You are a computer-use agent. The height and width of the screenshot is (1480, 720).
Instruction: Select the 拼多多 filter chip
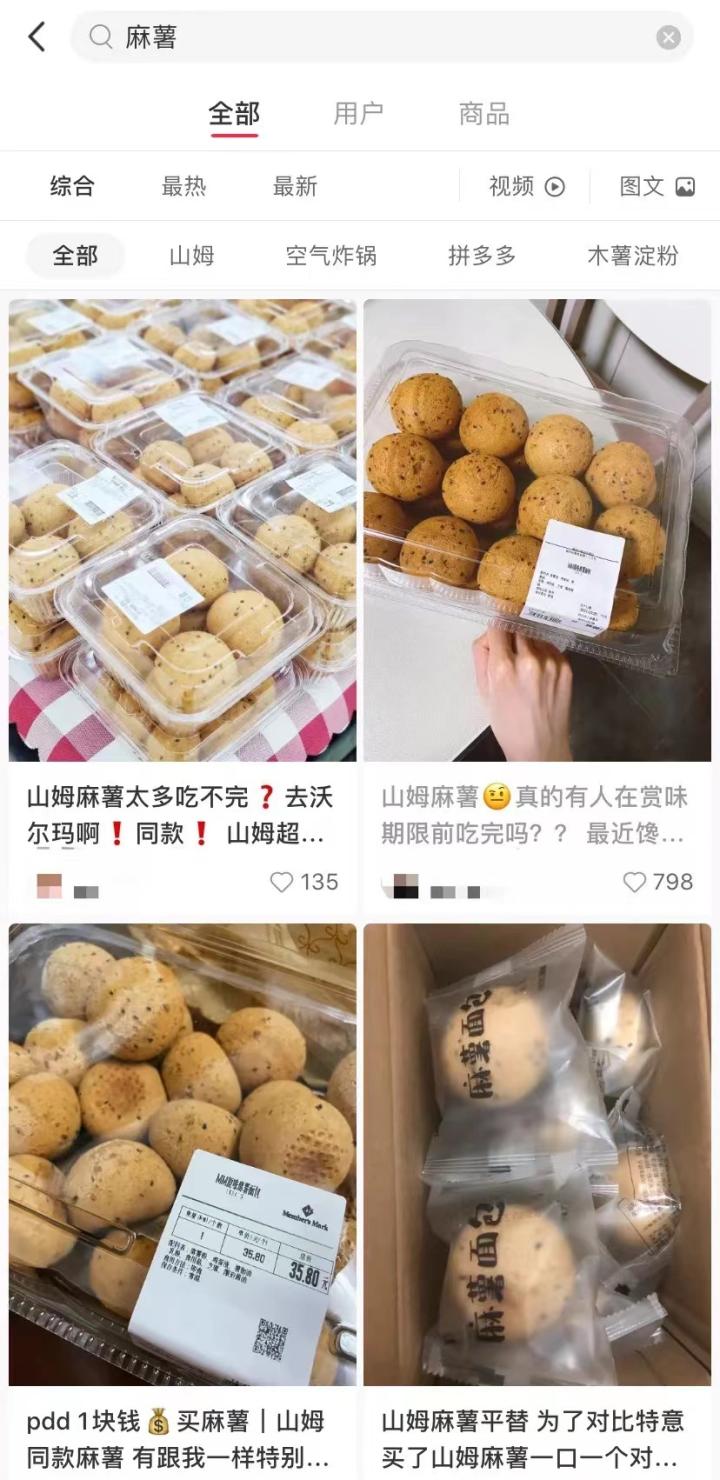coord(482,256)
